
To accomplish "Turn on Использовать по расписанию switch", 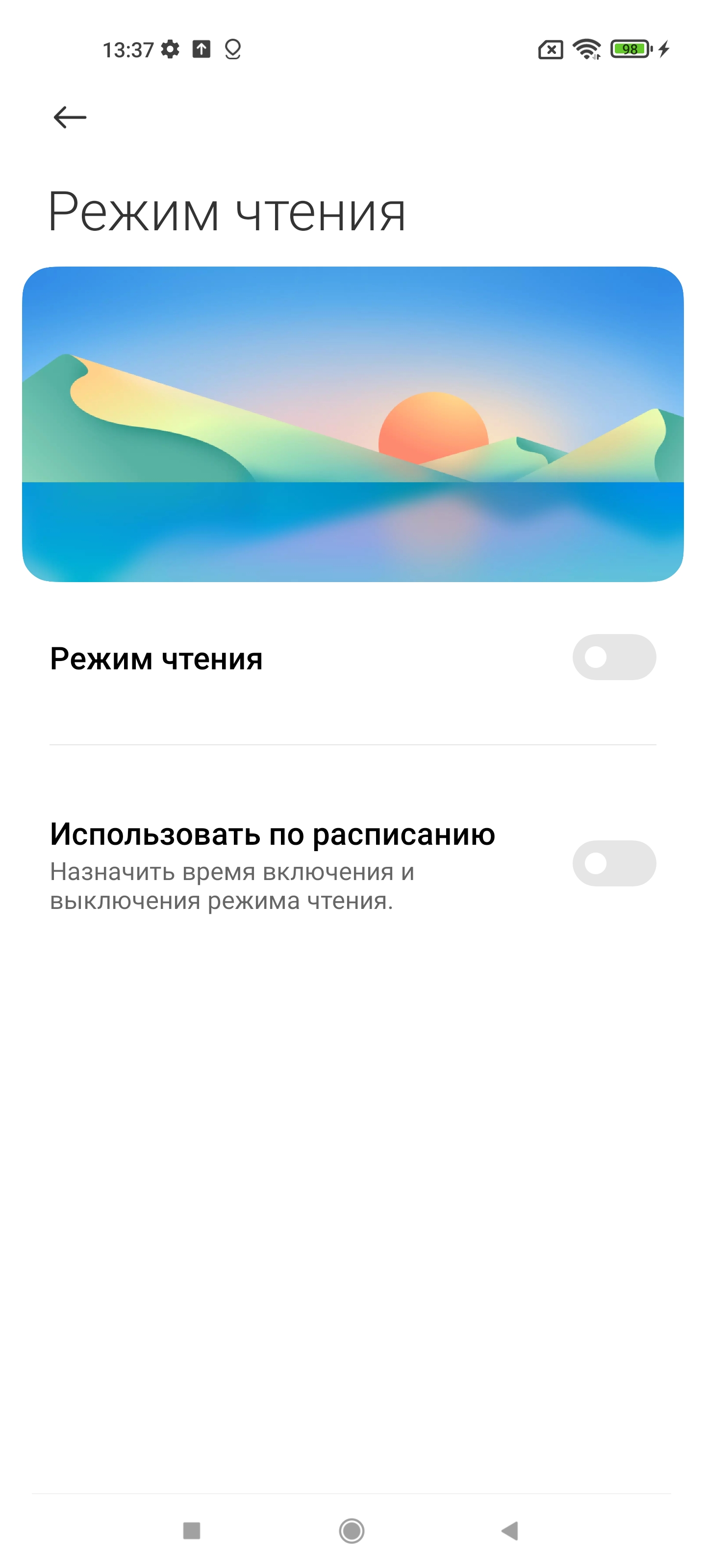I will click(x=613, y=863).
